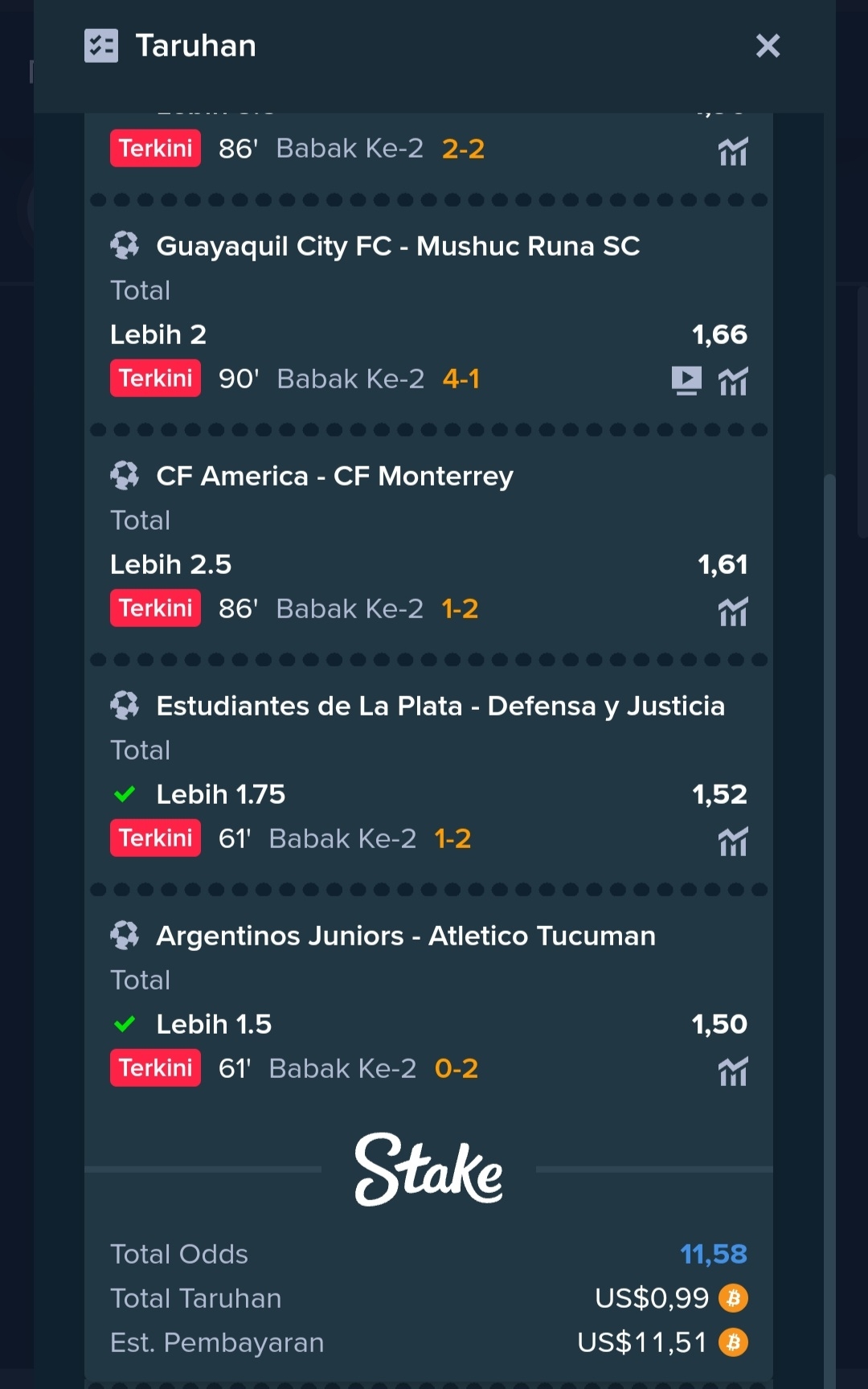Screen dimensions: 868x1389
Task: Open Guayaquil City FC - Mushuc Runa SC match
Action: (x=398, y=246)
